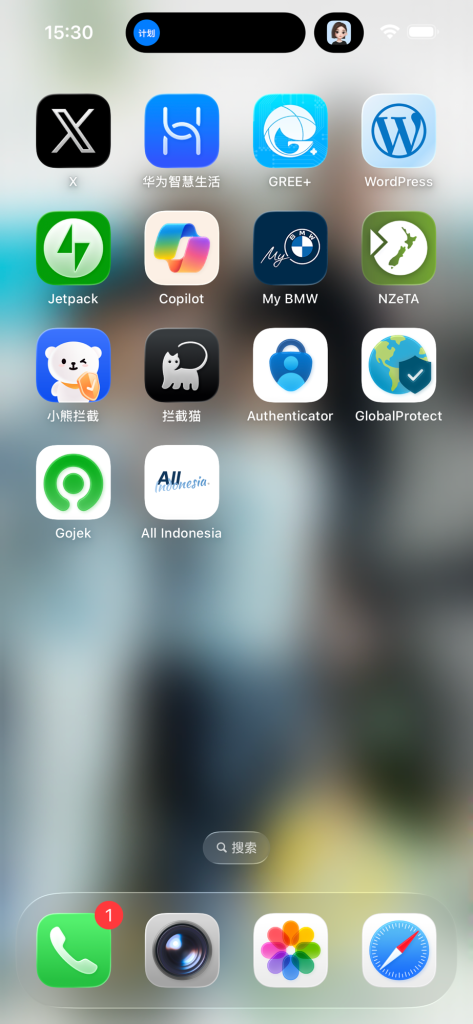Open Photos from the dock
The width and height of the screenshot is (473, 1024).
pyautogui.click(x=290, y=950)
